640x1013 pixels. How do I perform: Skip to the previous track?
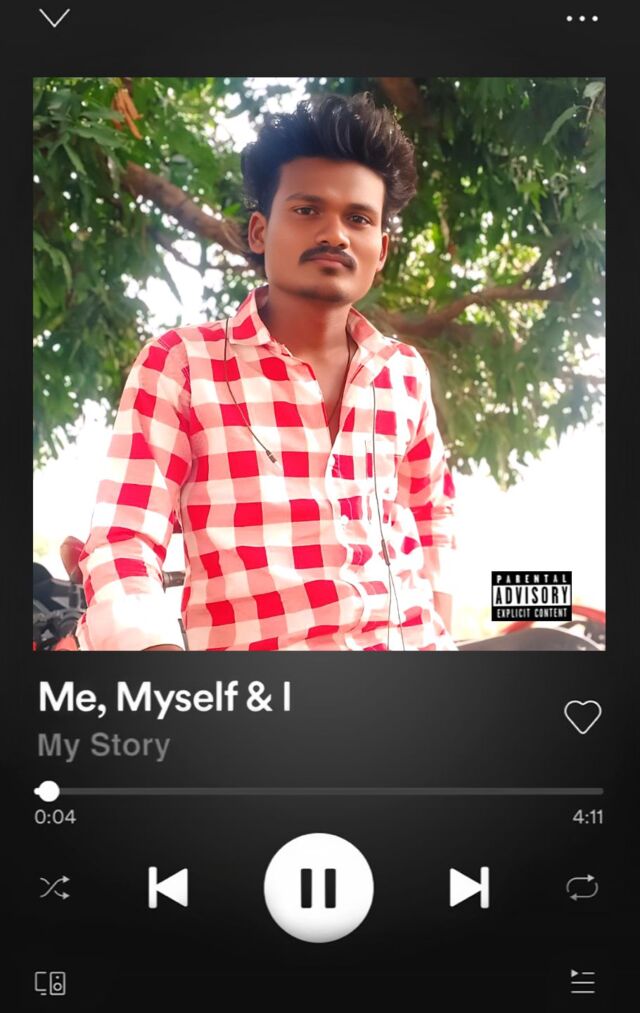tap(168, 887)
